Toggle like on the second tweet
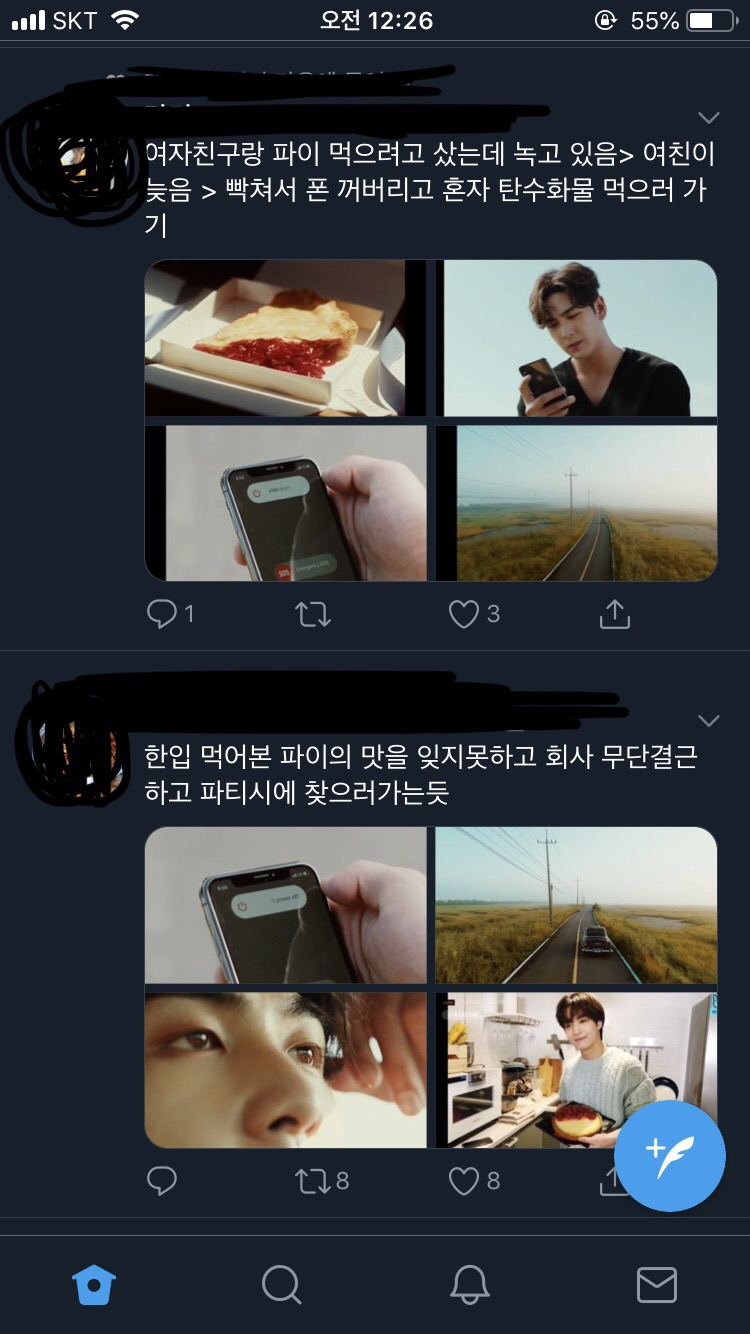 [464, 1180]
